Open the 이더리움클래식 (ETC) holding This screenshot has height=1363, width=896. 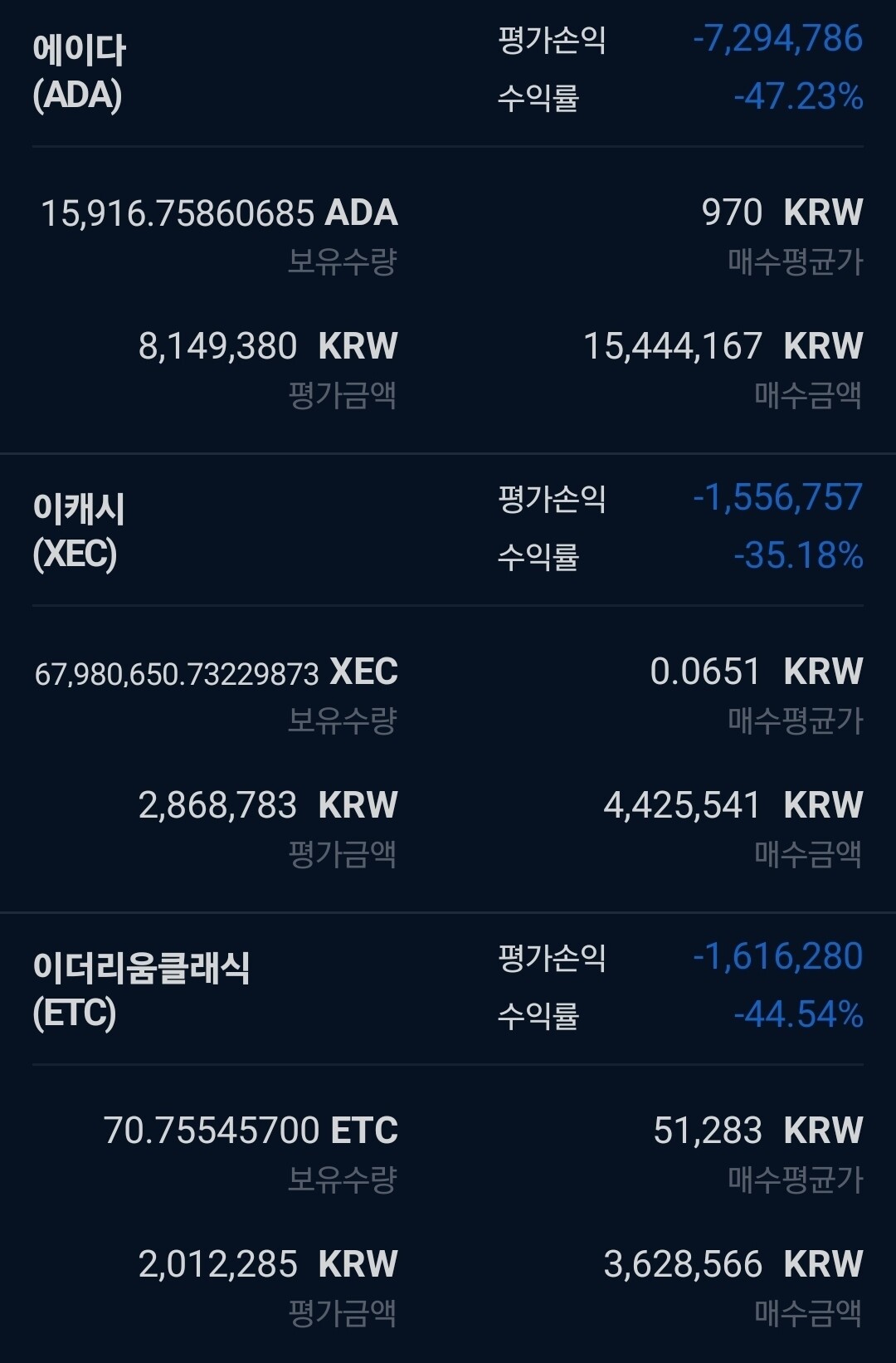click(x=141, y=989)
